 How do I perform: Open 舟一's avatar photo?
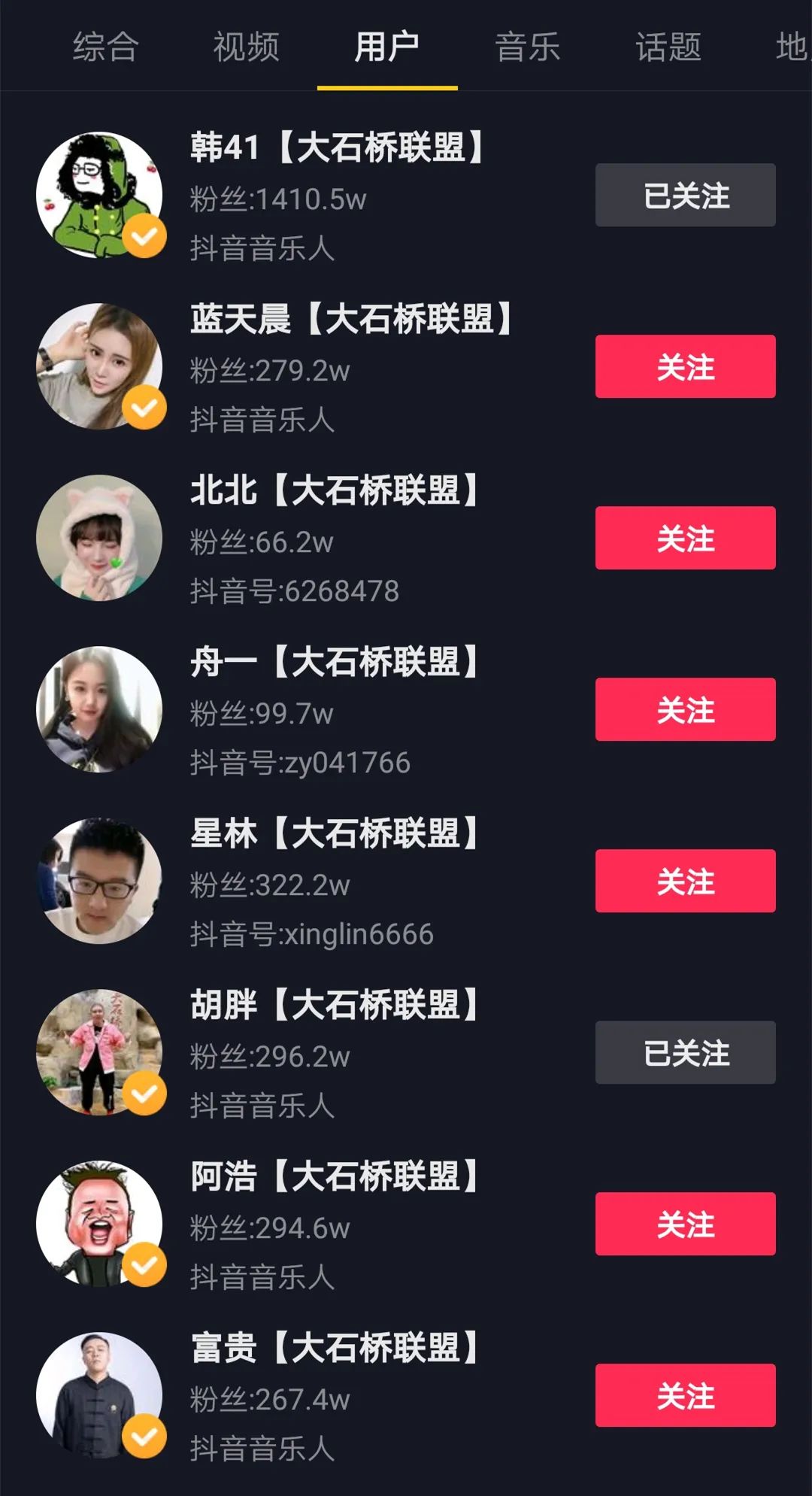[100, 709]
